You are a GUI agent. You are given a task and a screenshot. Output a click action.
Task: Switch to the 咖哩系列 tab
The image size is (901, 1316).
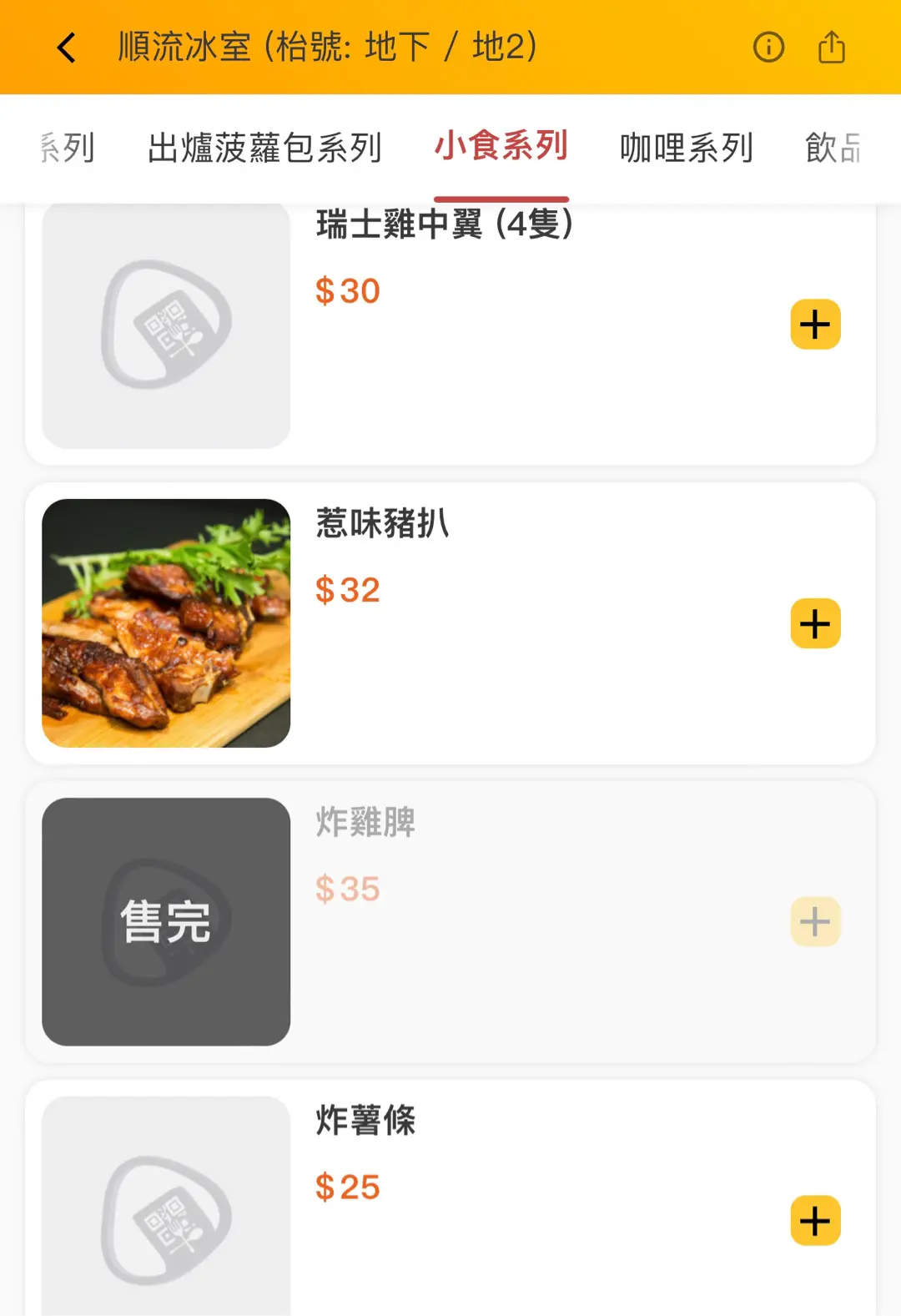tap(686, 149)
